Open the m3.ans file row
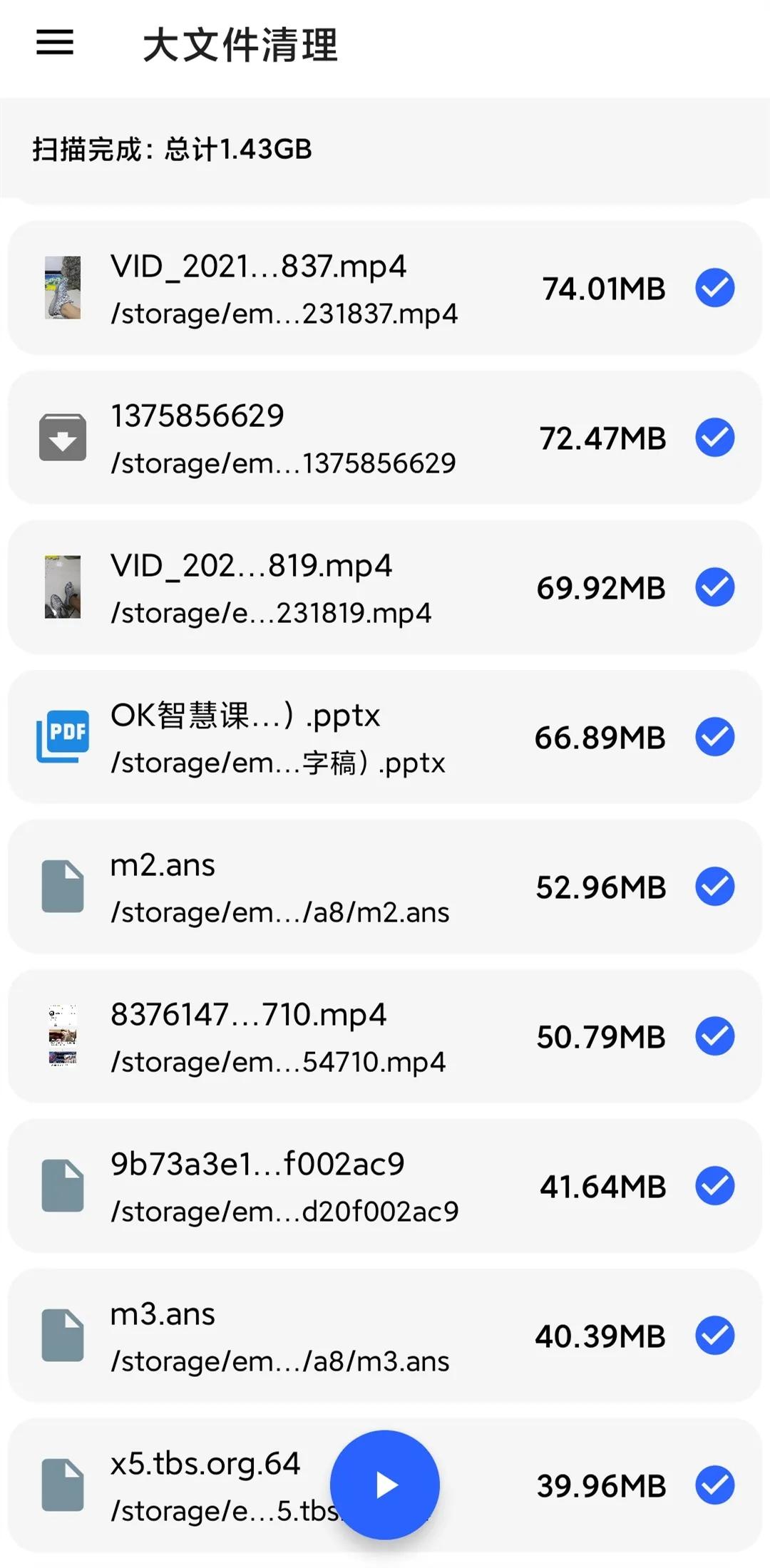This screenshot has height=1568, width=770. [x=285, y=1336]
